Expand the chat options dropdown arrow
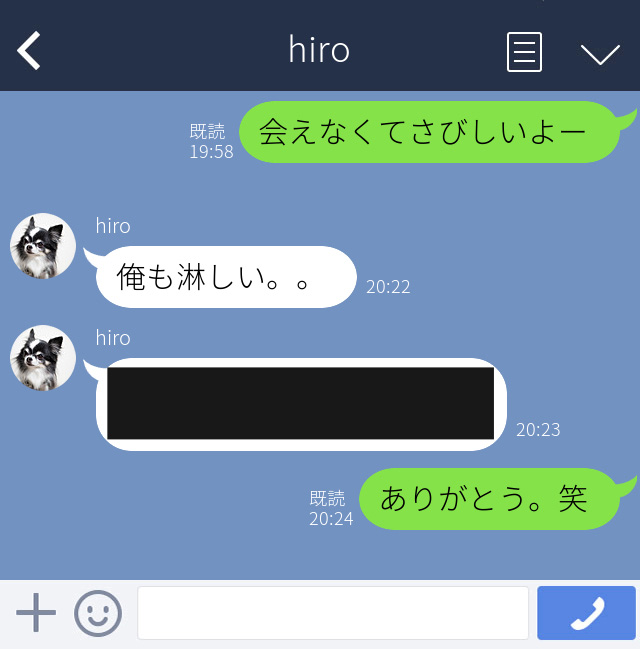The width and height of the screenshot is (640, 649). (600, 53)
